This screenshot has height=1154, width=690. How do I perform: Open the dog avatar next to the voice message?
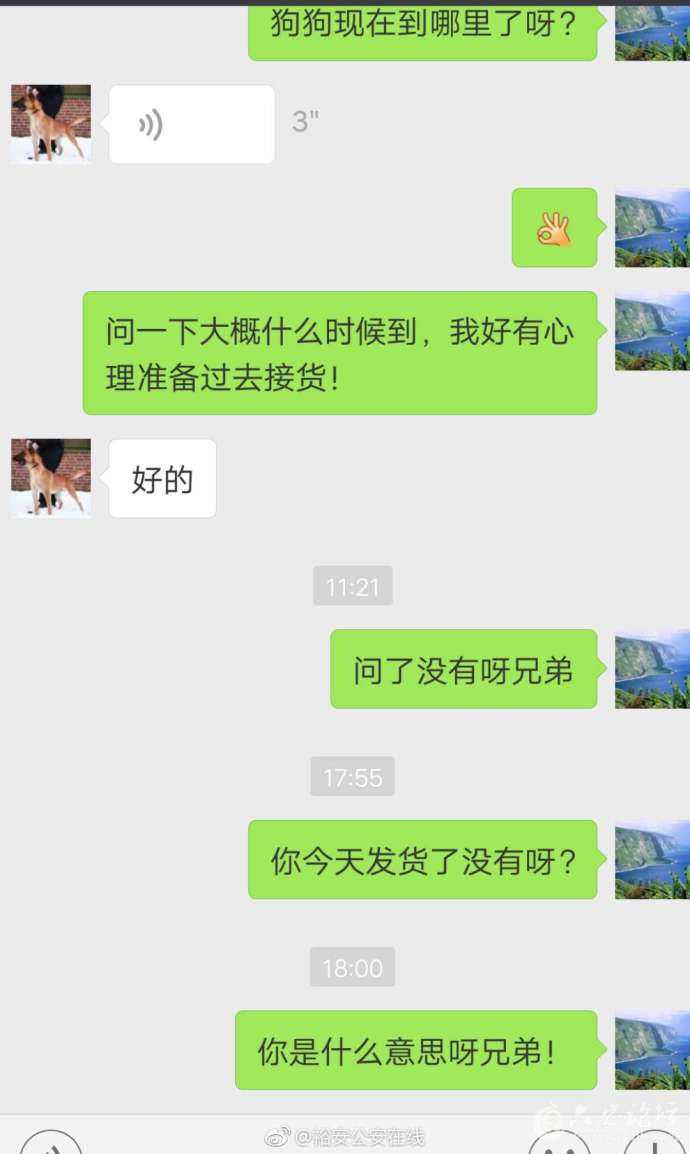[51, 124]
